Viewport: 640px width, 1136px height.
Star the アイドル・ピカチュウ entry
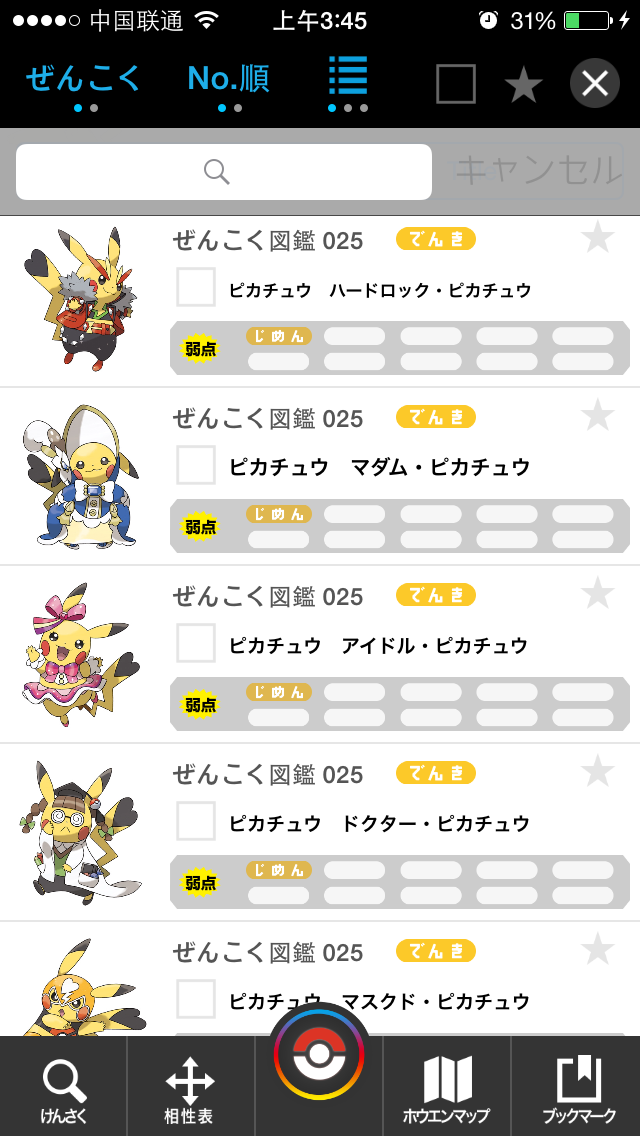coord(597,593)
